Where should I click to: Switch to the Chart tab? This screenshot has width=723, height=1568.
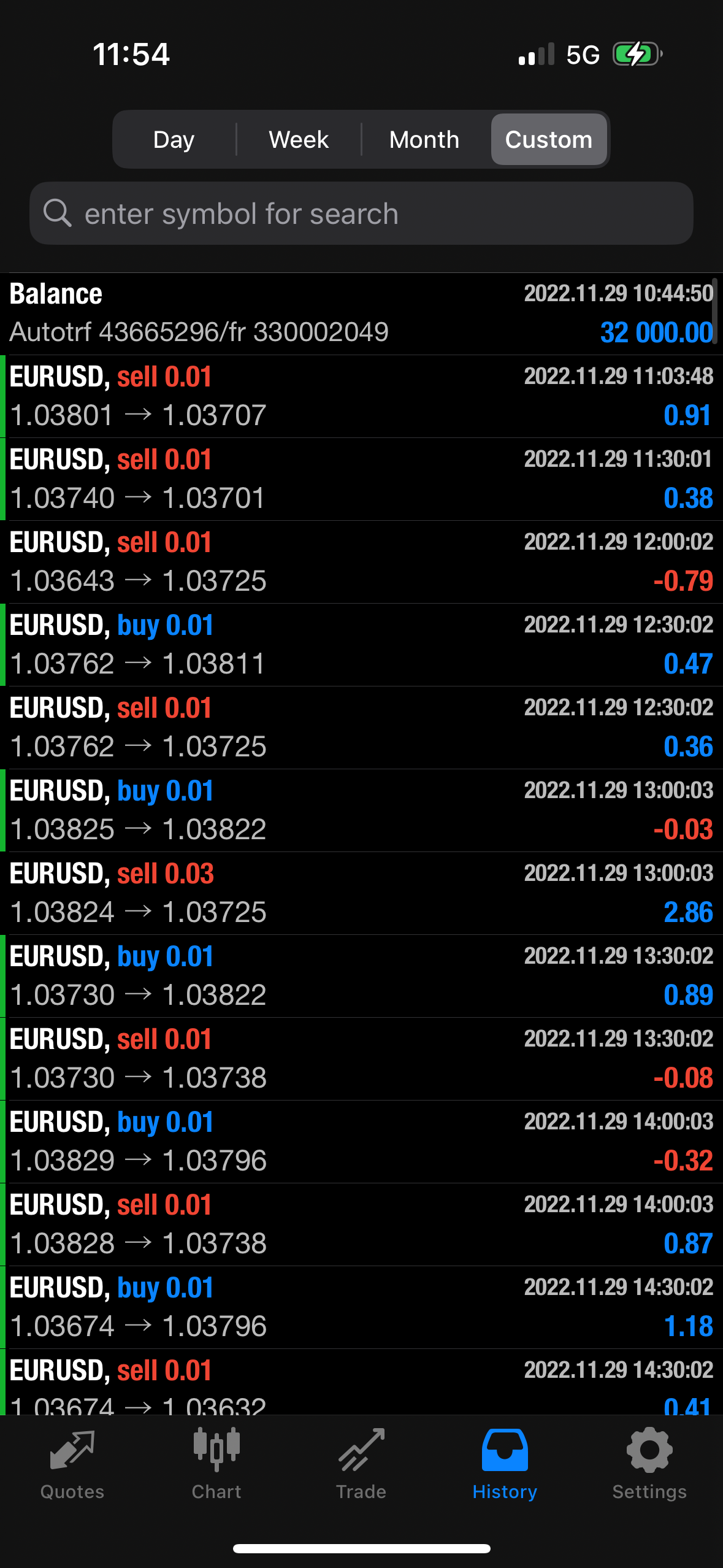tap(216, 1464)
